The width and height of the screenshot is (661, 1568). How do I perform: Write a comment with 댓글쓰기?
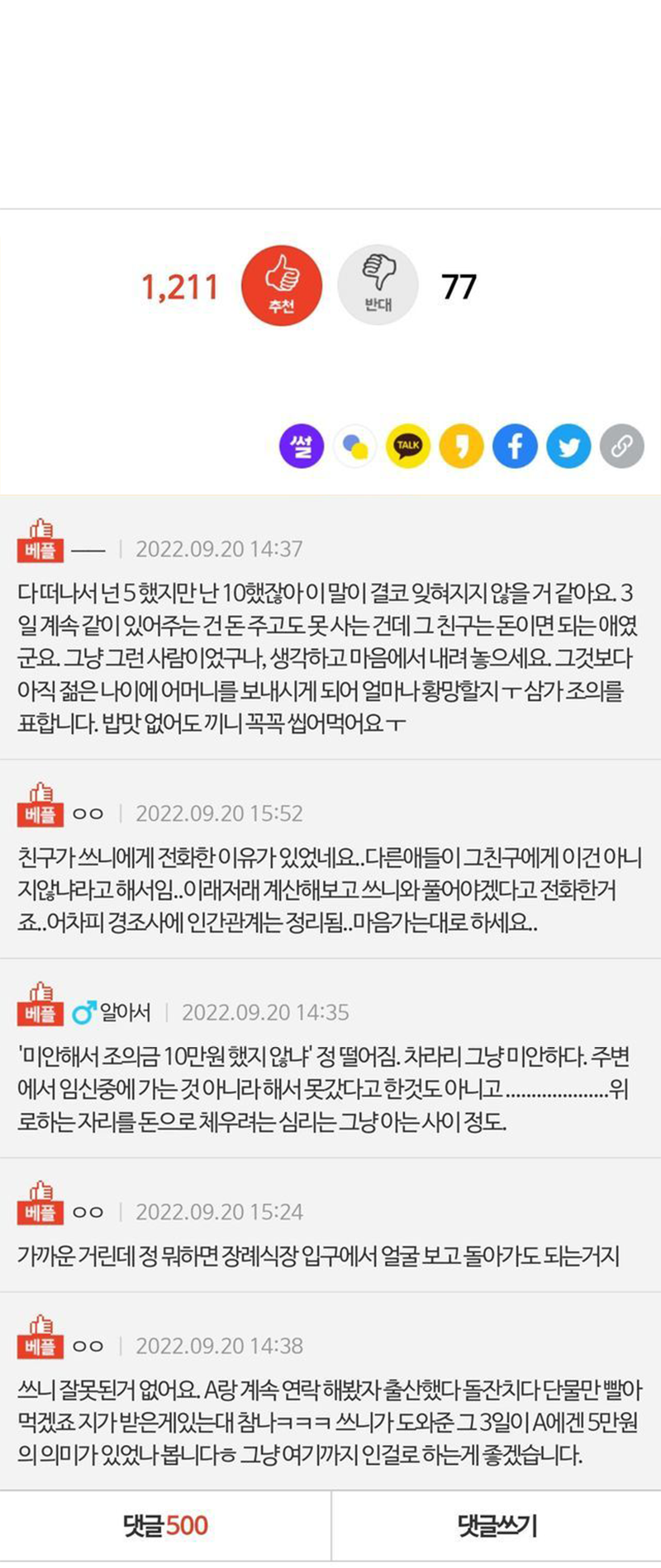pyautogui.click(x=497, y=1526)
